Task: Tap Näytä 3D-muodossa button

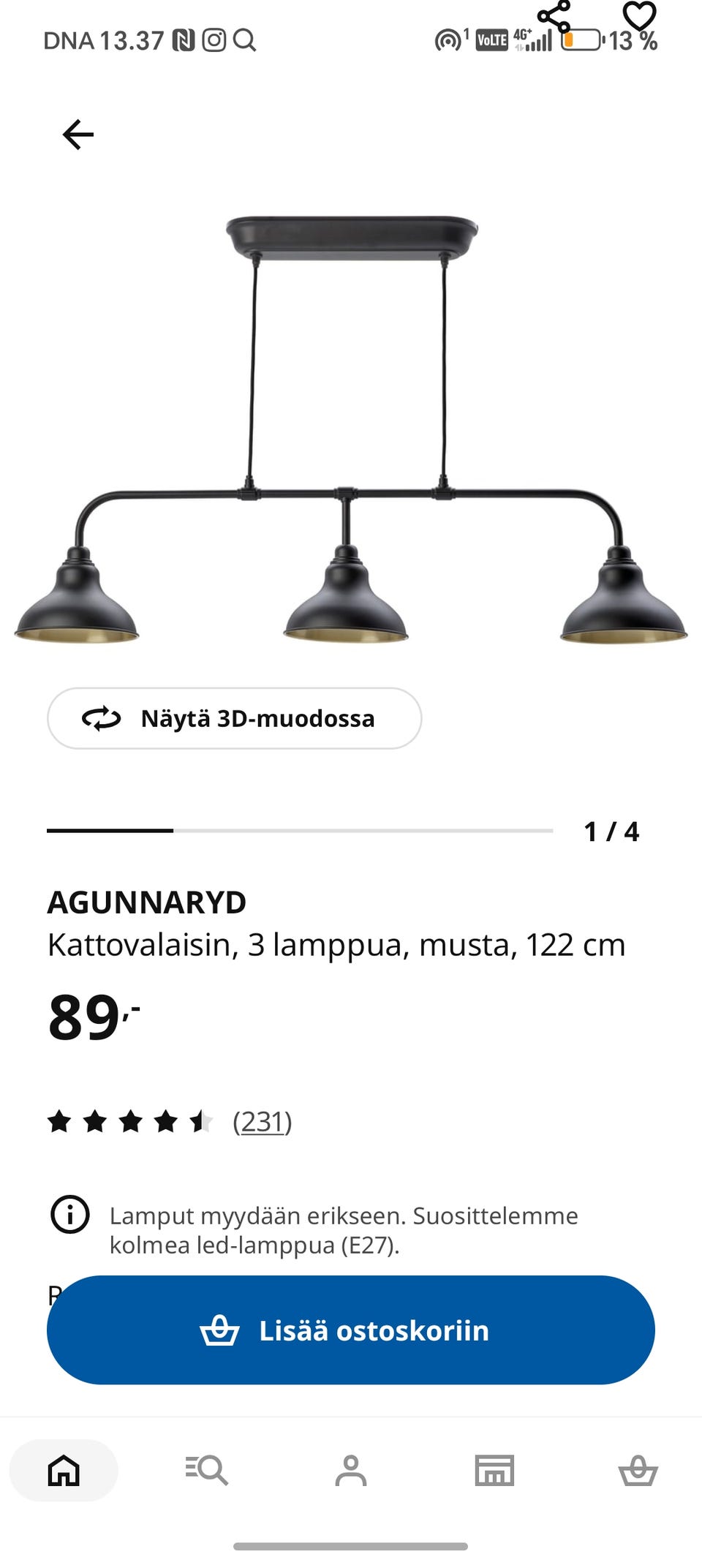Action: tap(234, 719)
